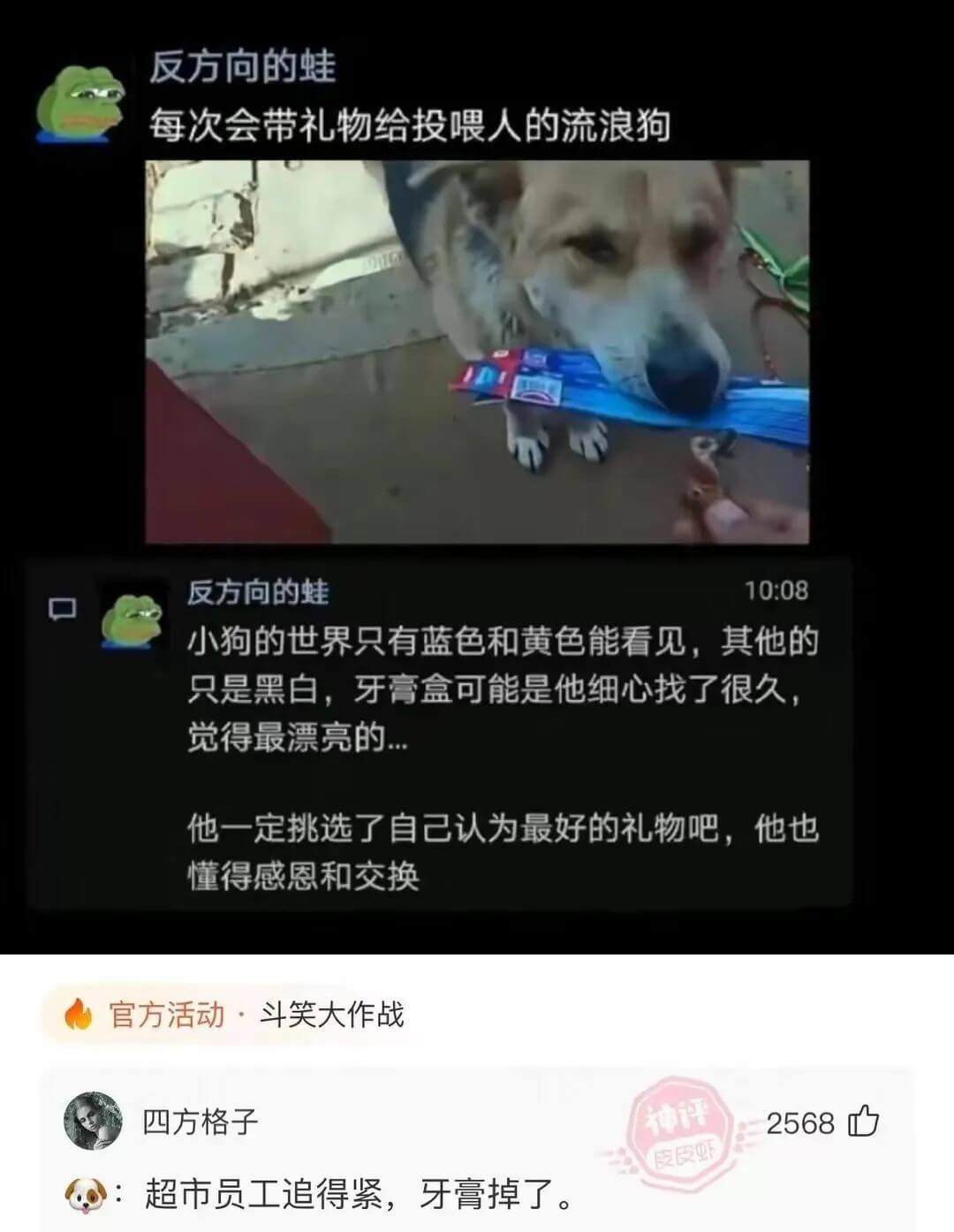The width and height of the screenshot is (954, 1232).
Task: Click the comment bubble icon beside the reply
Action: [63, 608]
